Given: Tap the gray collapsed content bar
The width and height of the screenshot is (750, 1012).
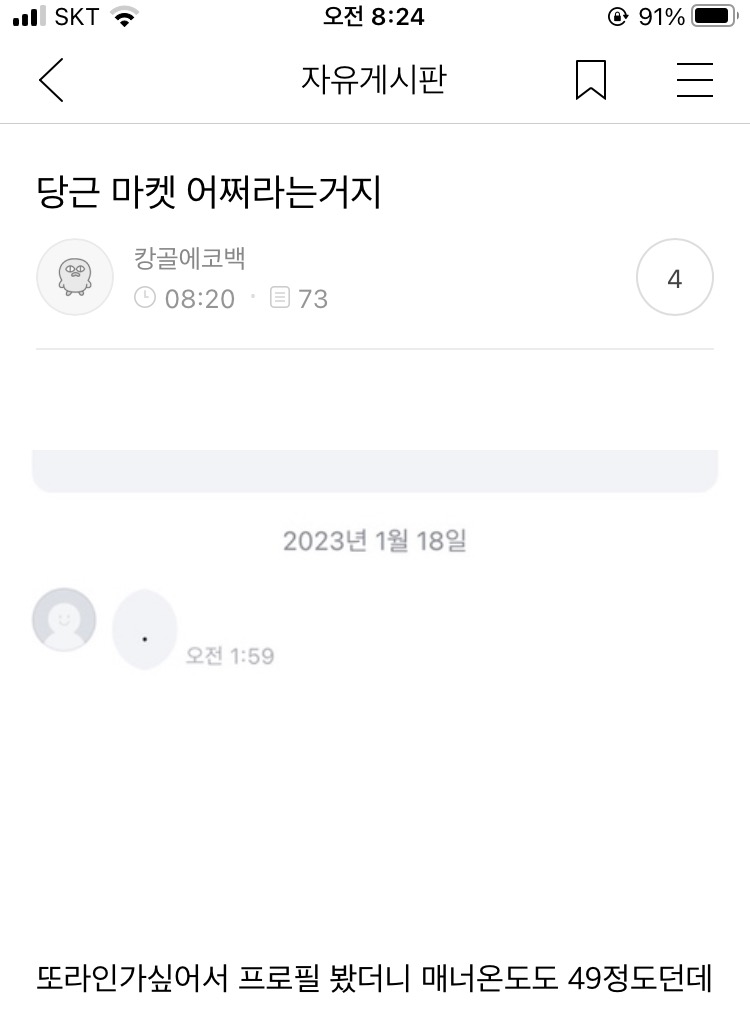Looking at the screenshot, I should [x=374, y=470].
